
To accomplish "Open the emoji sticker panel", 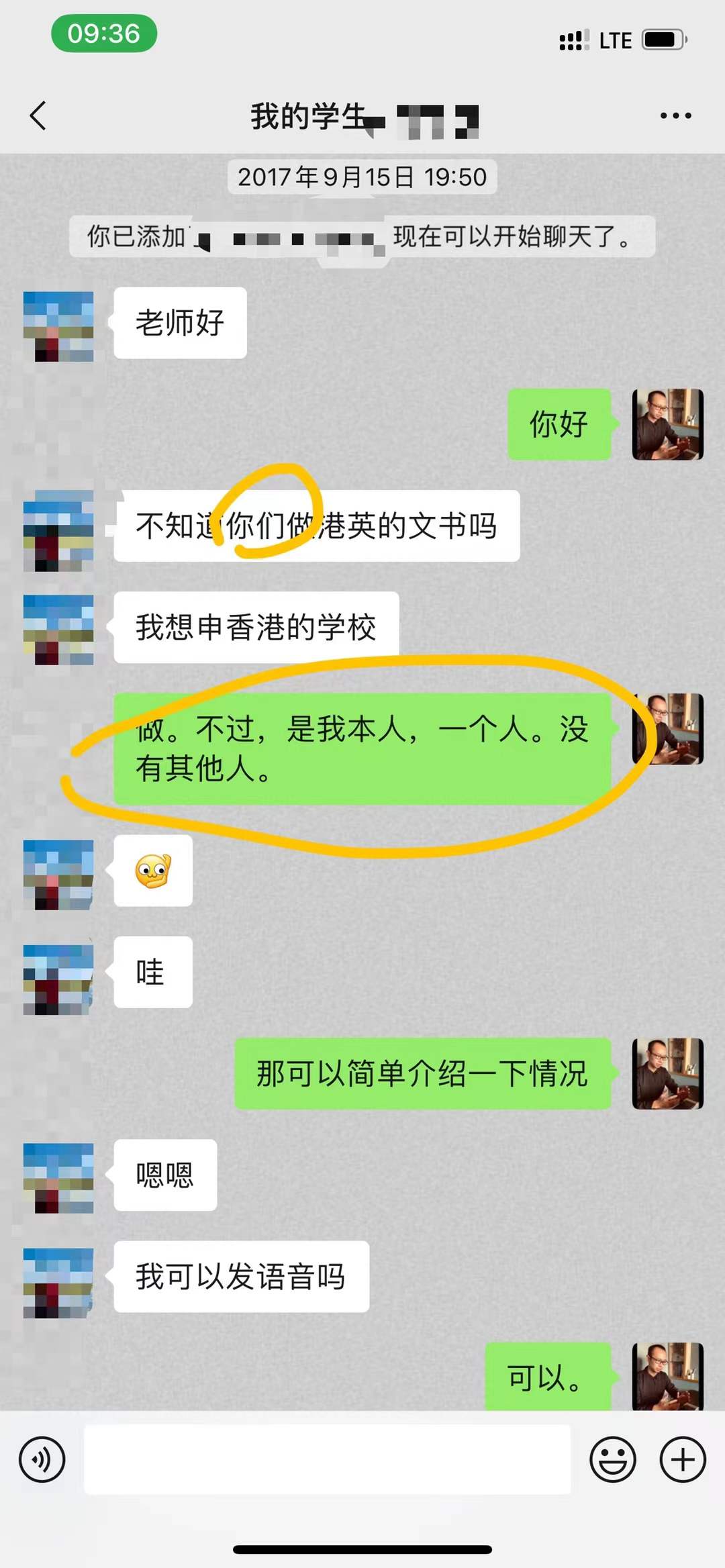I will coord(612,1459).
